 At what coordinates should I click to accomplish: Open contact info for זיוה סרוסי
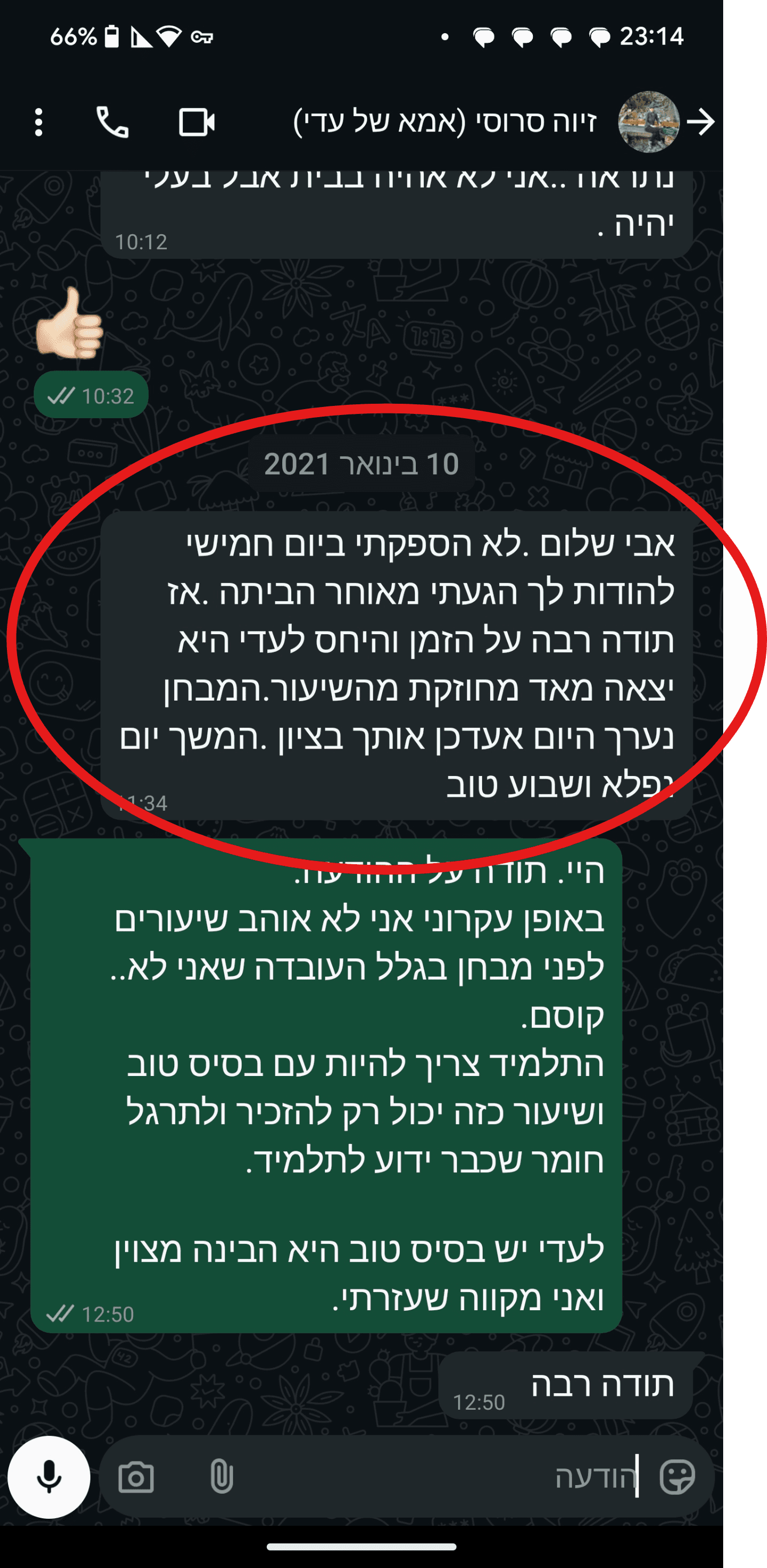(x=445, y=122)
